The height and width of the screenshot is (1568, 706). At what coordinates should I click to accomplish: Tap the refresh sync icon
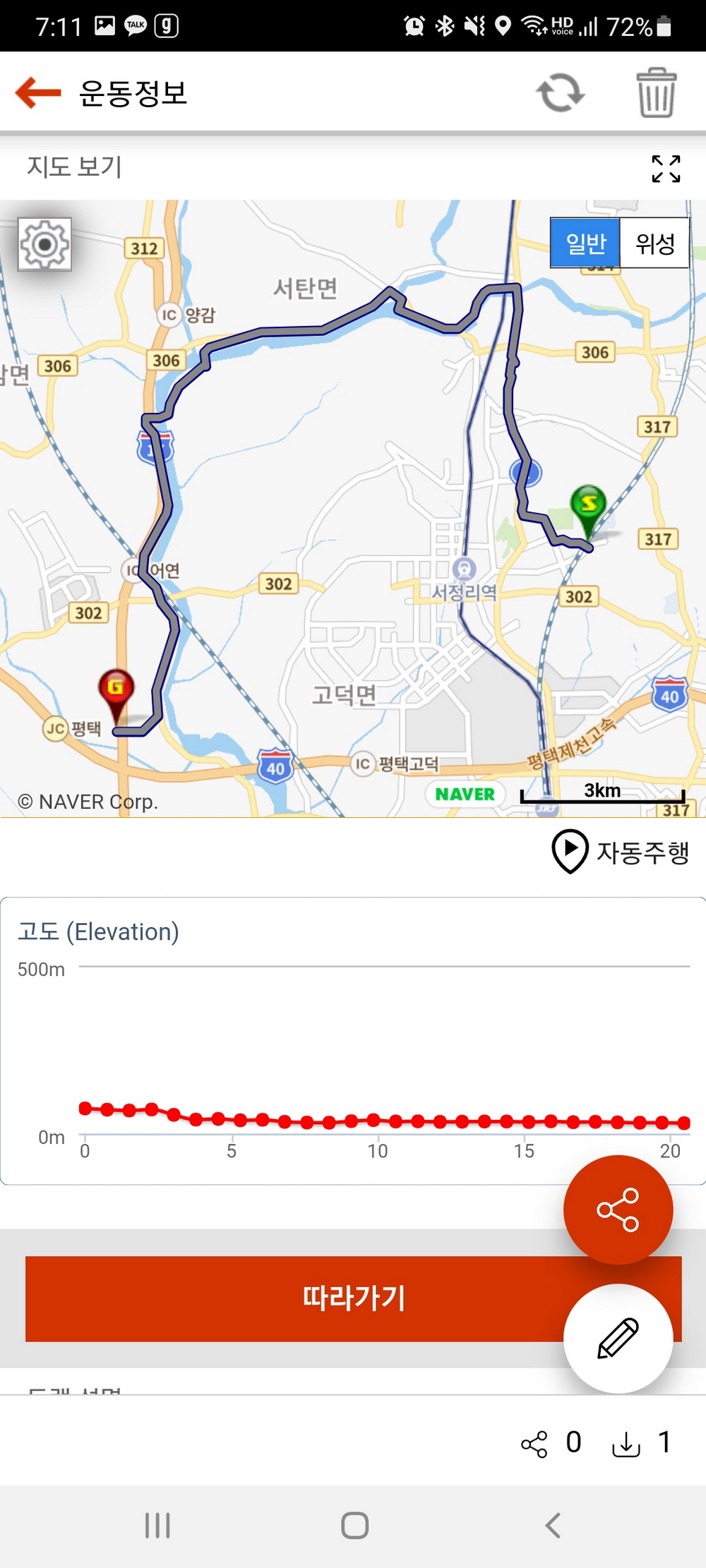561,92
